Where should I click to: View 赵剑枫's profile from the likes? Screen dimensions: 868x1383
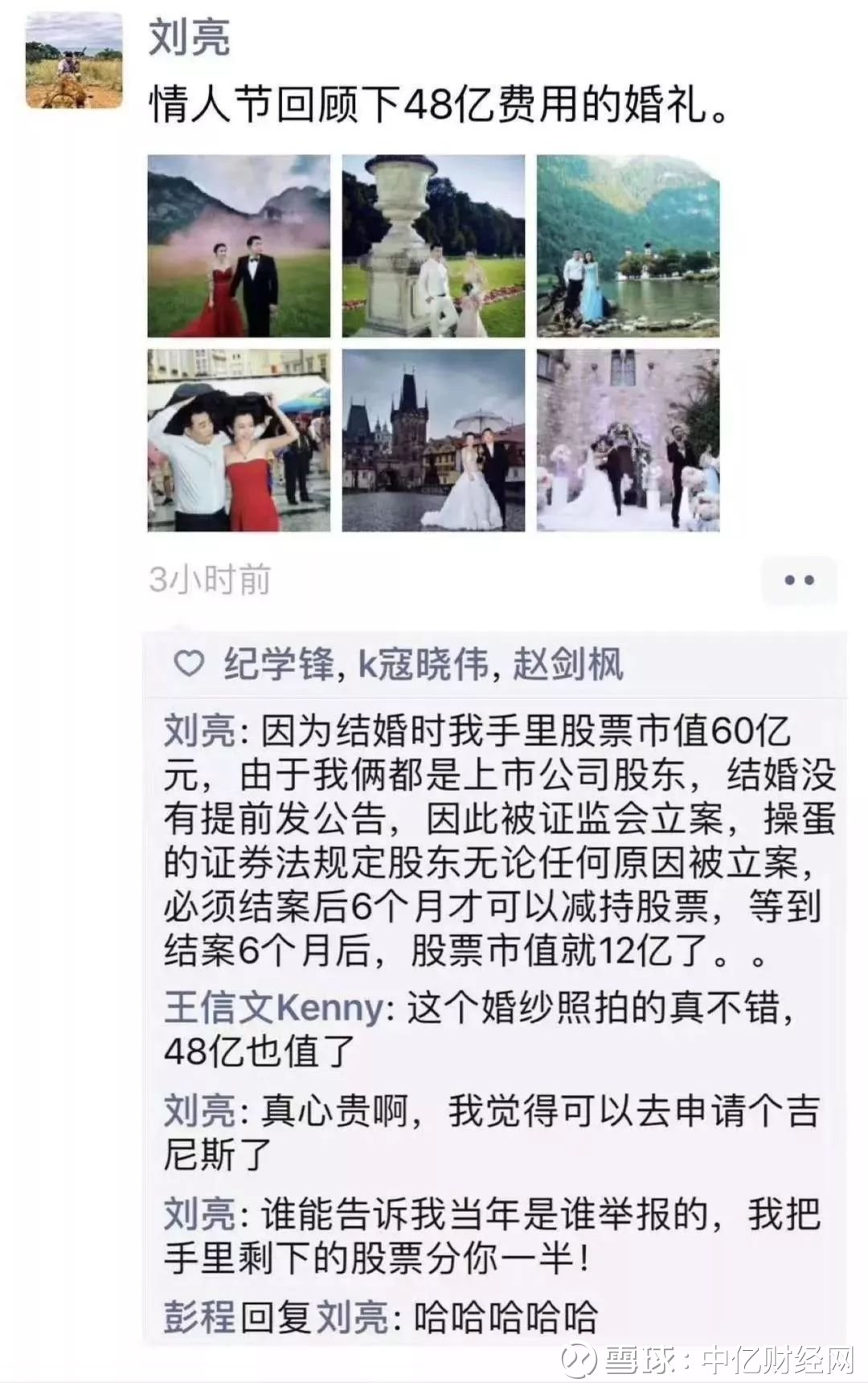(x=567, y=665)
